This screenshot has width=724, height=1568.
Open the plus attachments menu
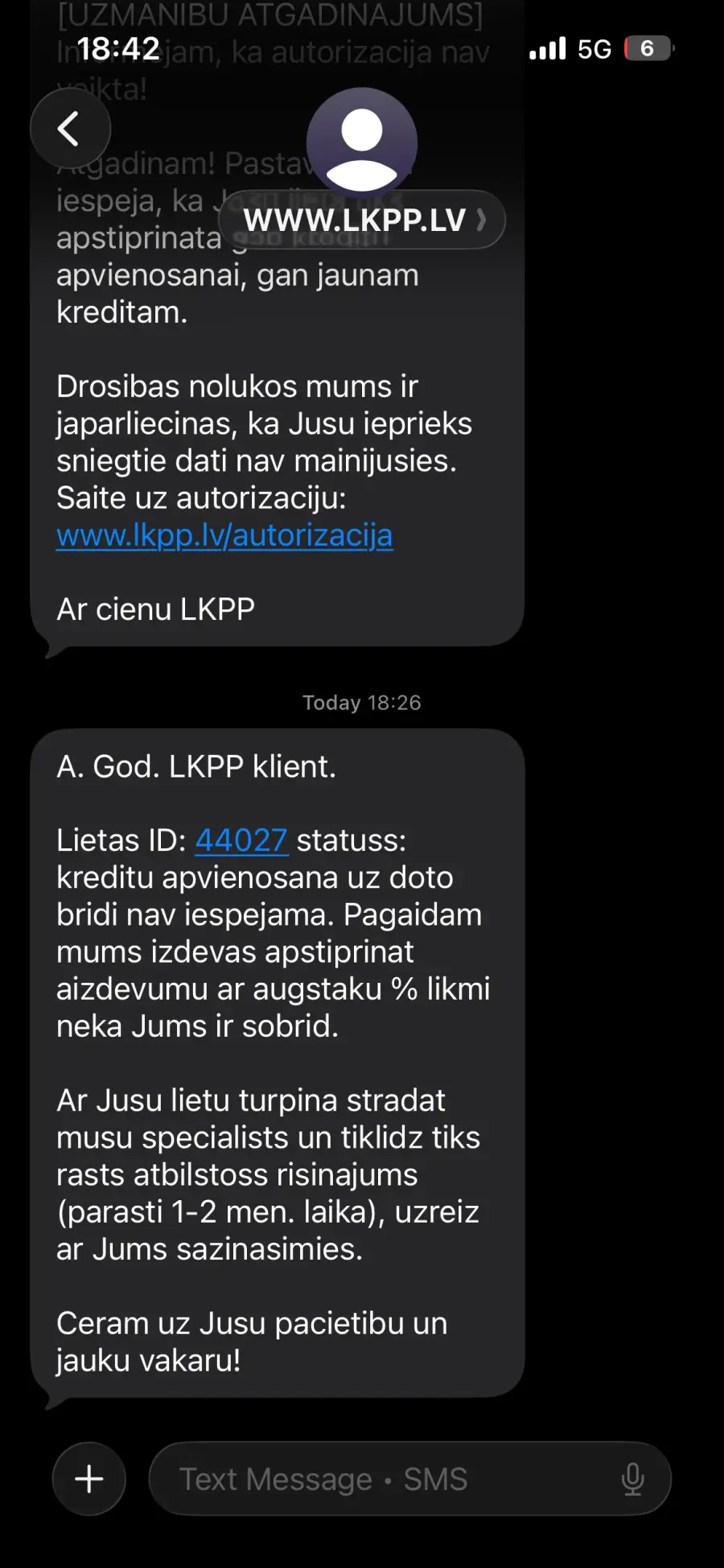pyautogui.click(x=89, y=1479)
